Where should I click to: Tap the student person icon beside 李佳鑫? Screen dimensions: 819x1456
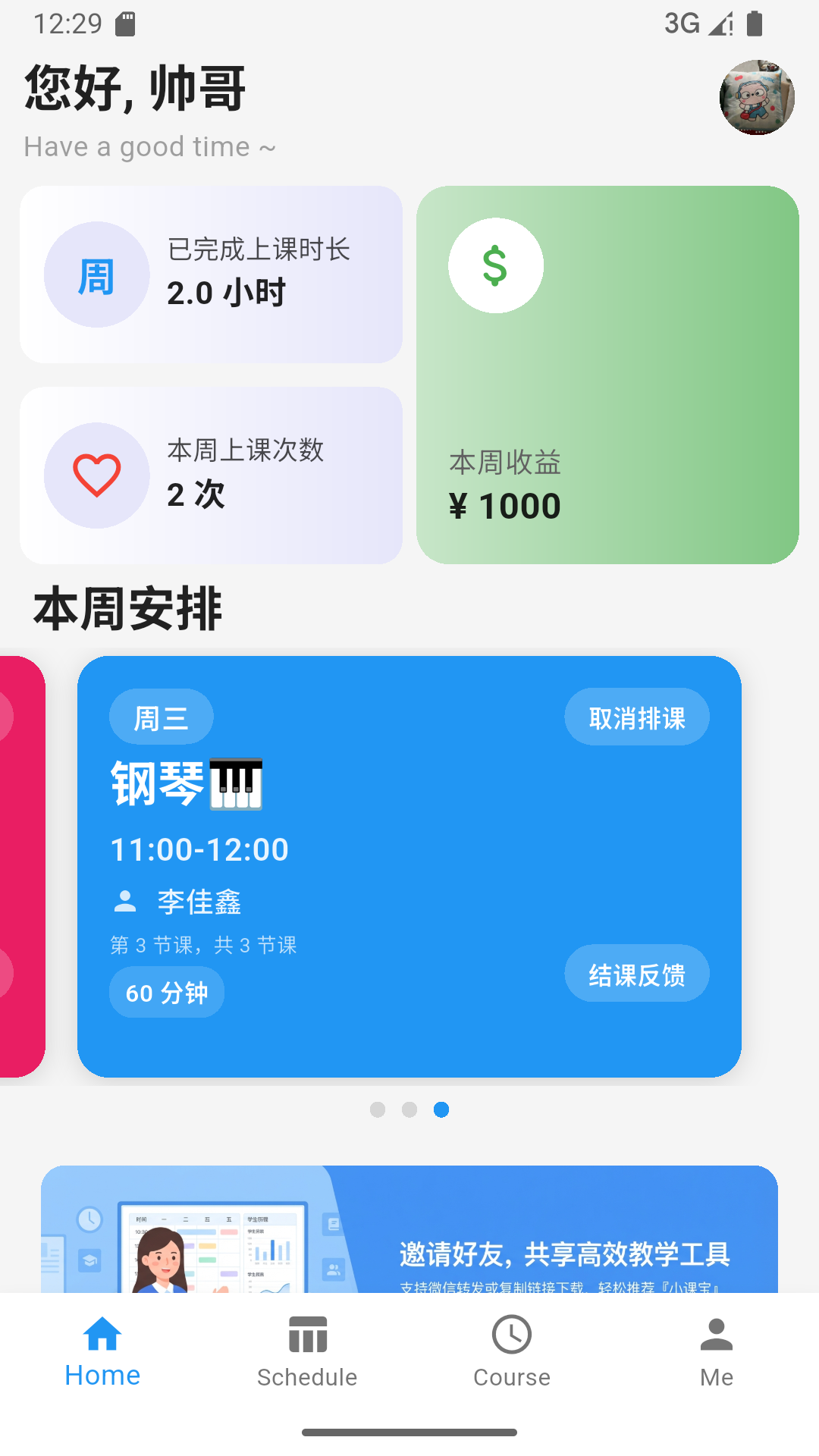point(125,901)
